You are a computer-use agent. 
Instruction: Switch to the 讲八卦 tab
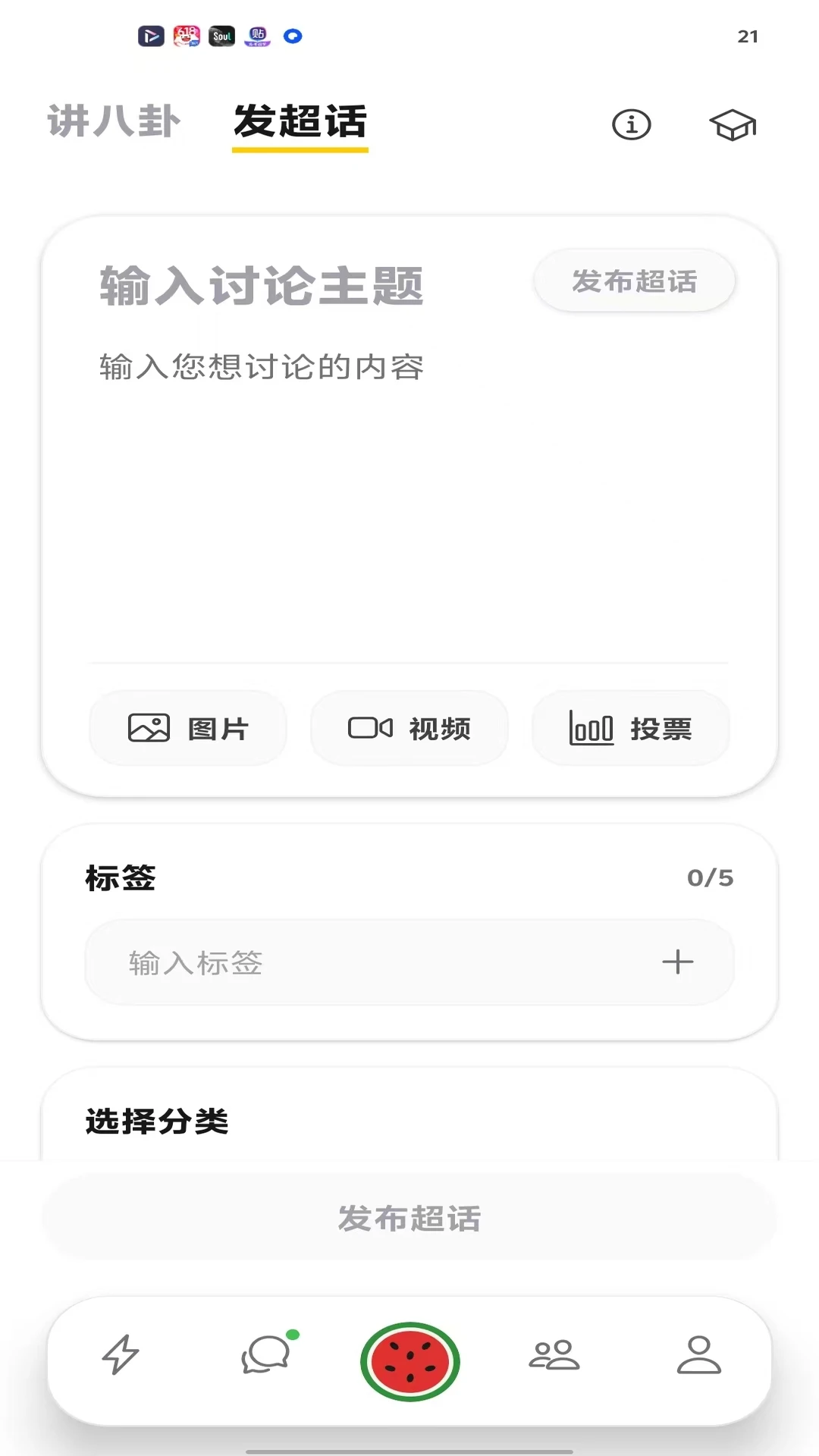click(114, 121)
